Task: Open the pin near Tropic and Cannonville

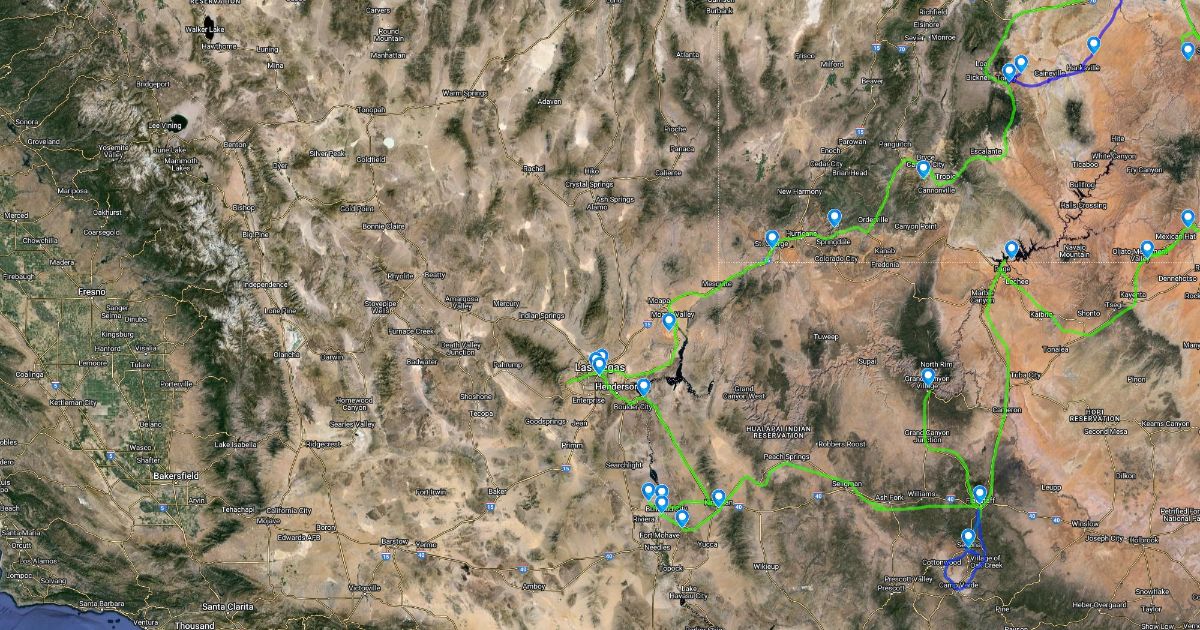Action: click(924, 169)
